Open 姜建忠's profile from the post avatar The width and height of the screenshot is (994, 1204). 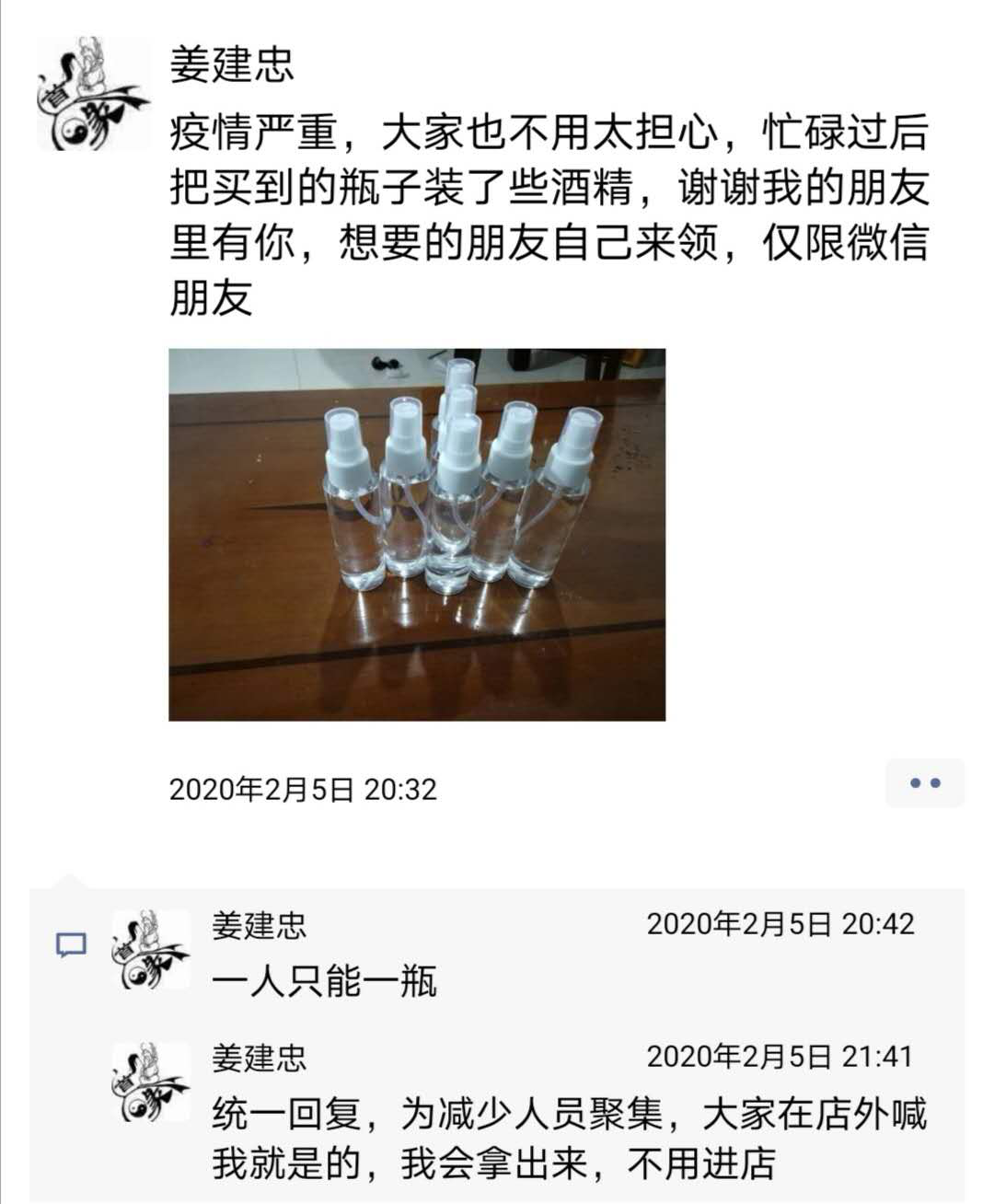[x=92, y=93]
